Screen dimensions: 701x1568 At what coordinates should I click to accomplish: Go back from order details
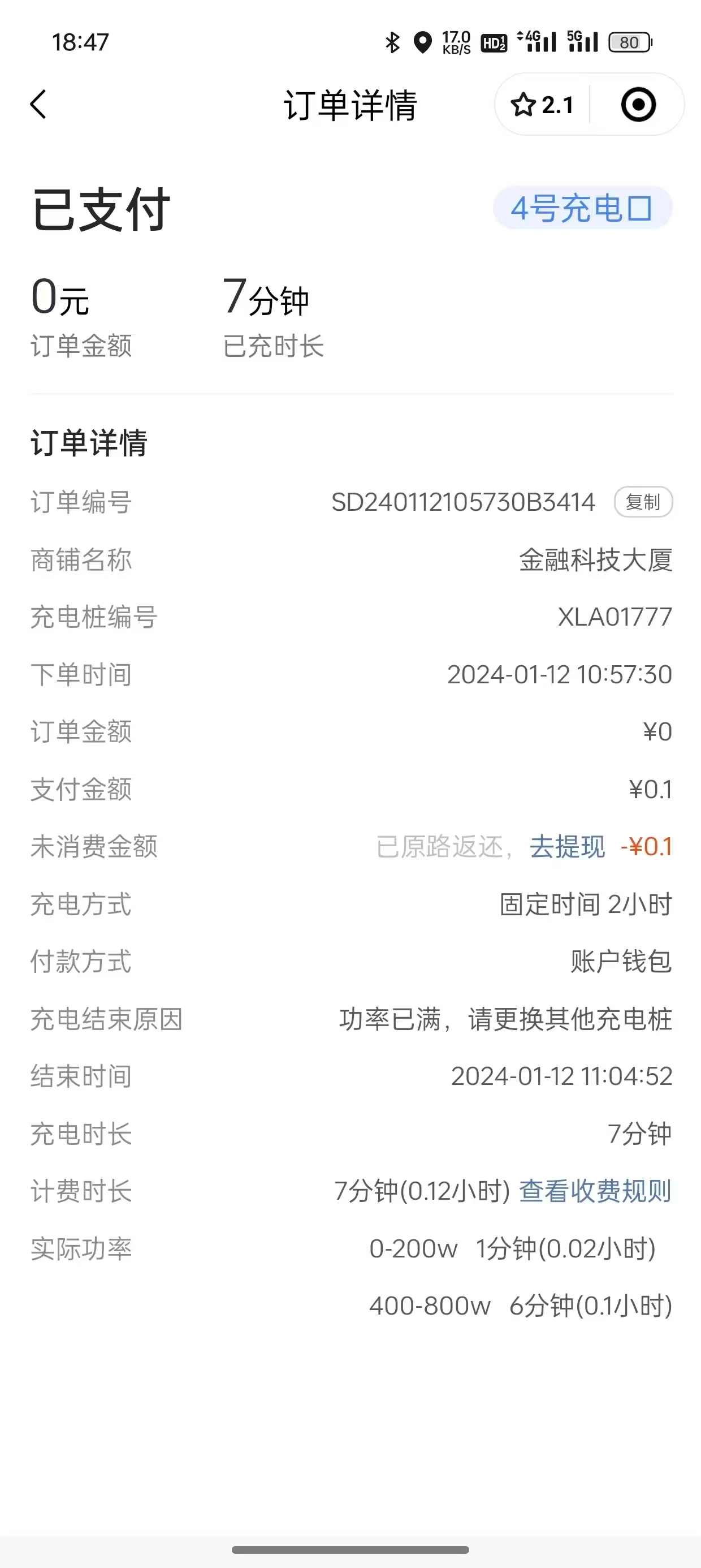pos(39,105)
